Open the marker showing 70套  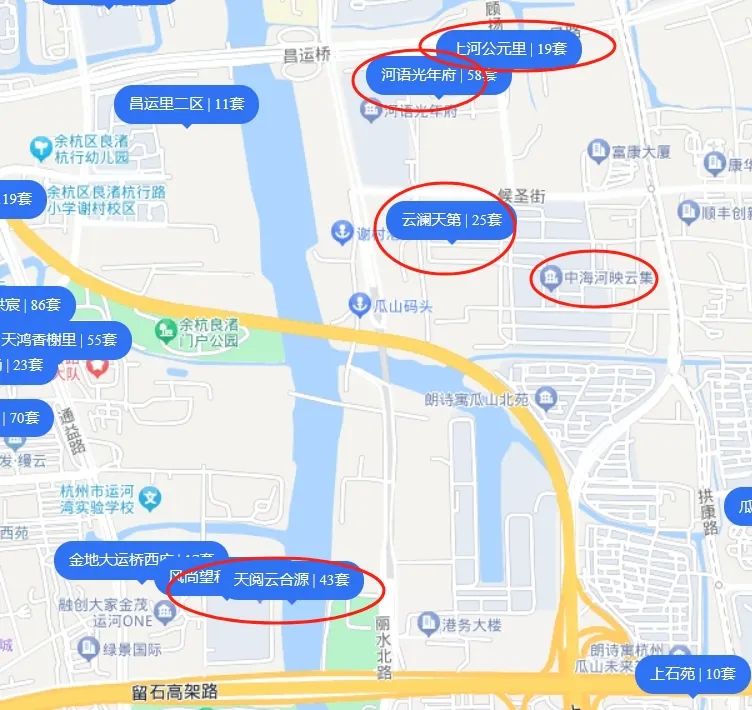(x=24, y=417)
